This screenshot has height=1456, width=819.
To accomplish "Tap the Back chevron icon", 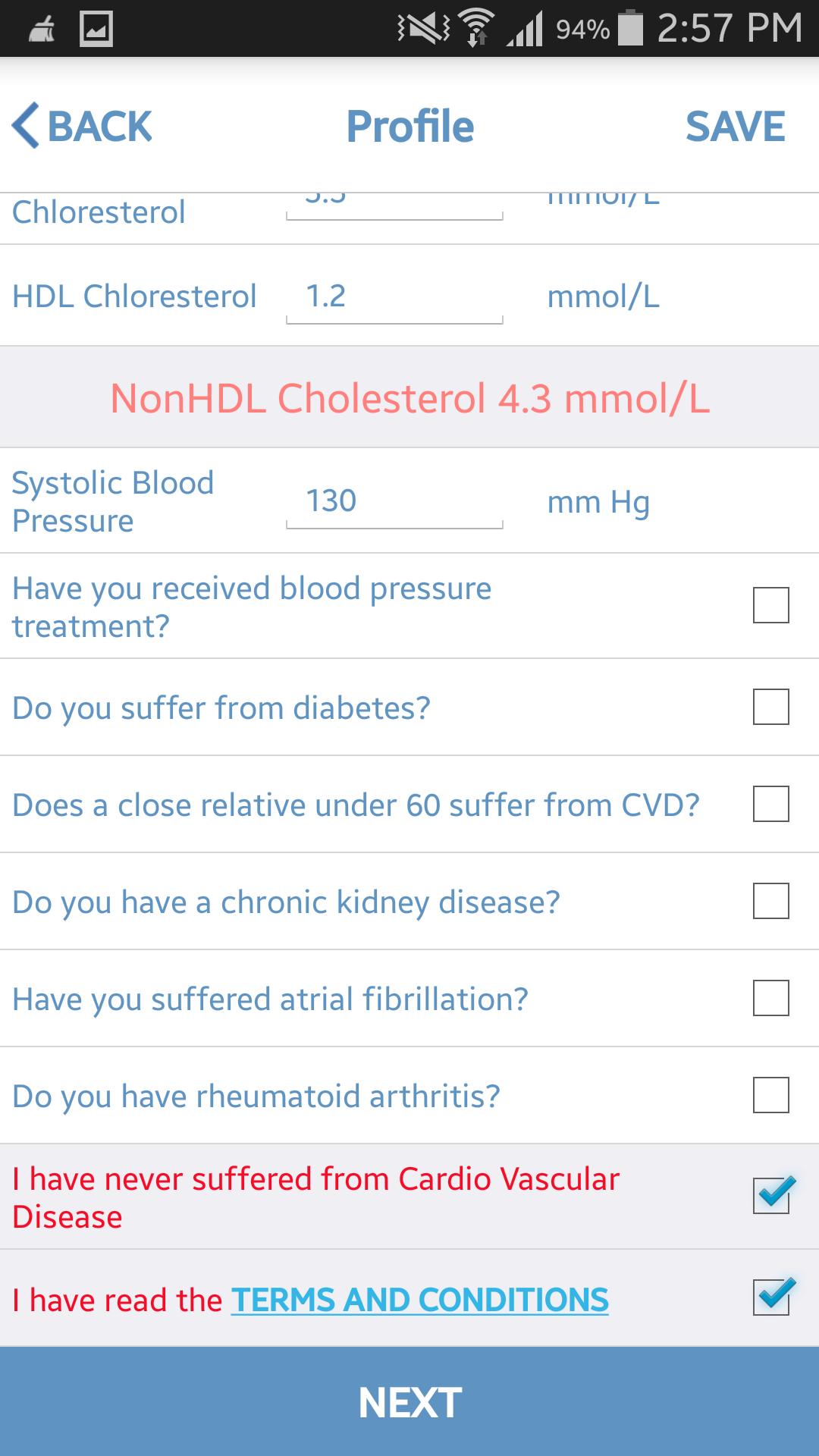I will (x=27, y=125).
